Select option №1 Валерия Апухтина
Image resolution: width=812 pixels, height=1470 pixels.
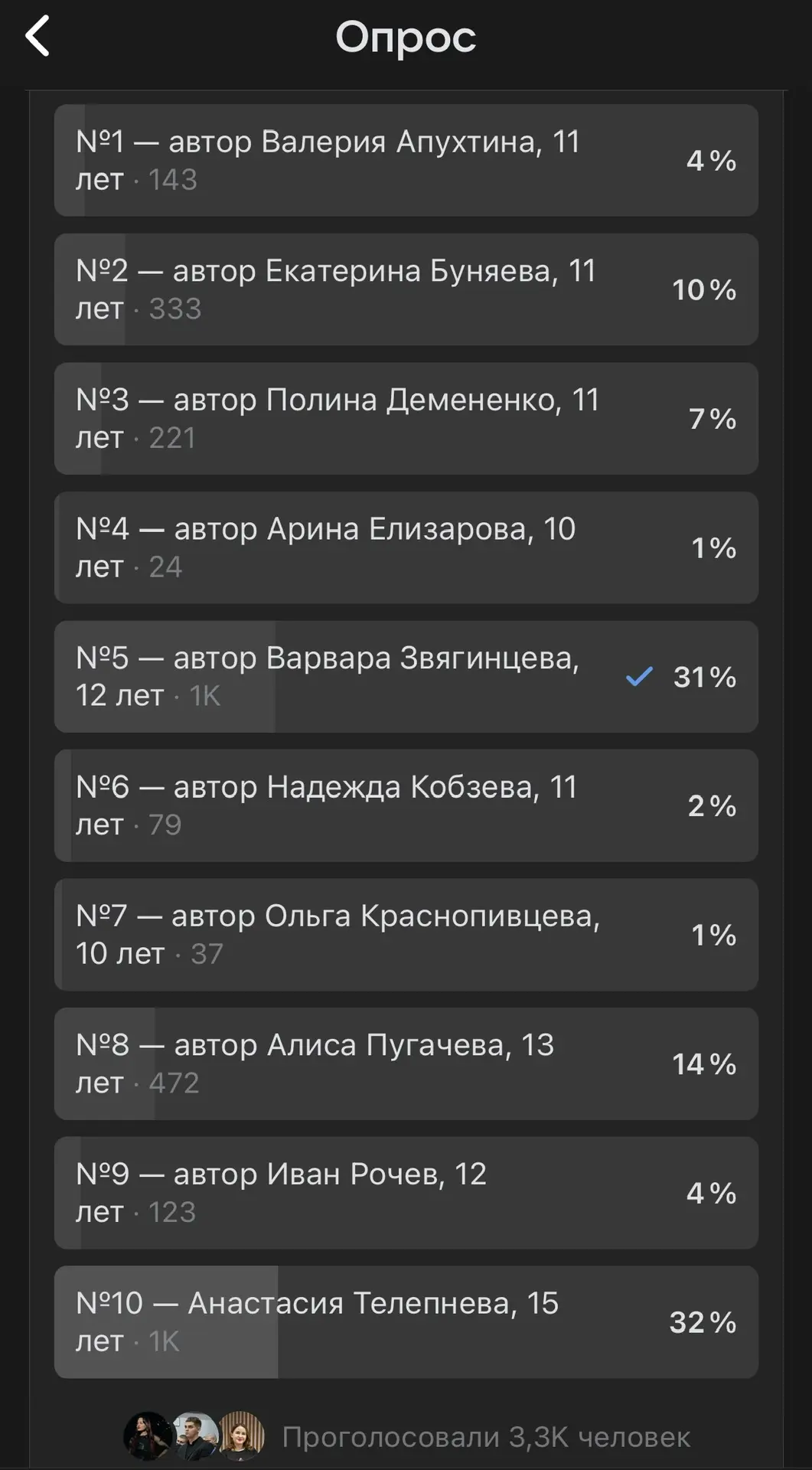pyautogui.click(x=406, y=160)
